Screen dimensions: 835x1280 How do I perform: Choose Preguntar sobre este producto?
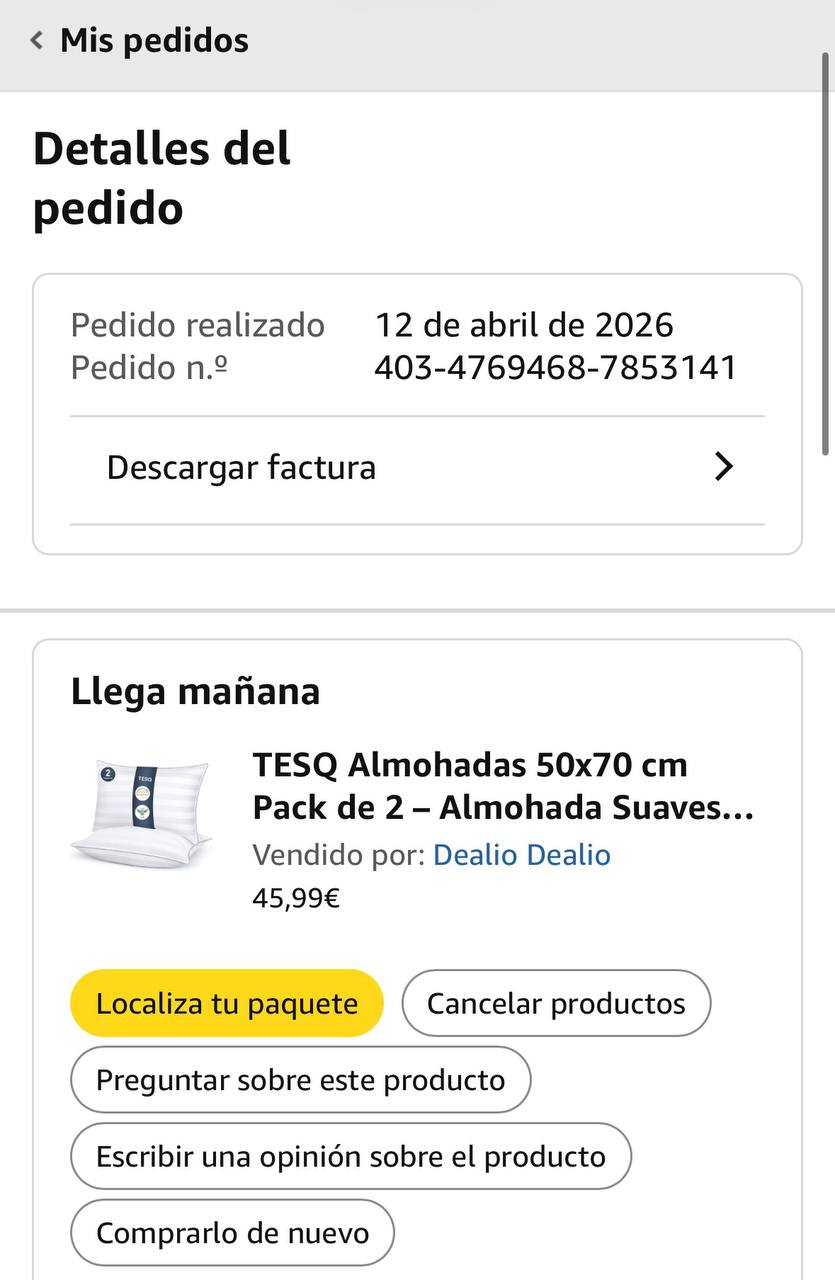coord(300,1080)
